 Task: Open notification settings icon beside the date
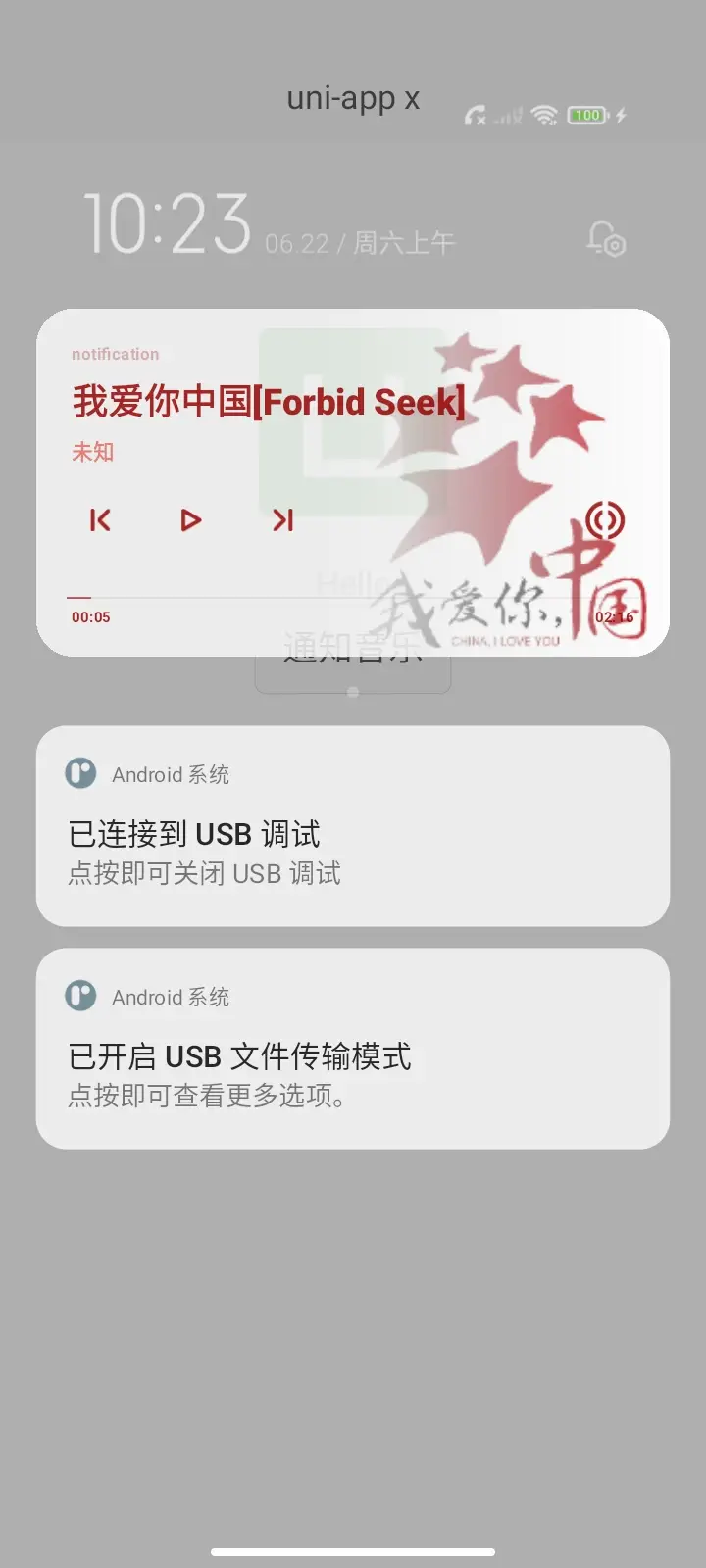pyautogui.click(x=606, y=238)
